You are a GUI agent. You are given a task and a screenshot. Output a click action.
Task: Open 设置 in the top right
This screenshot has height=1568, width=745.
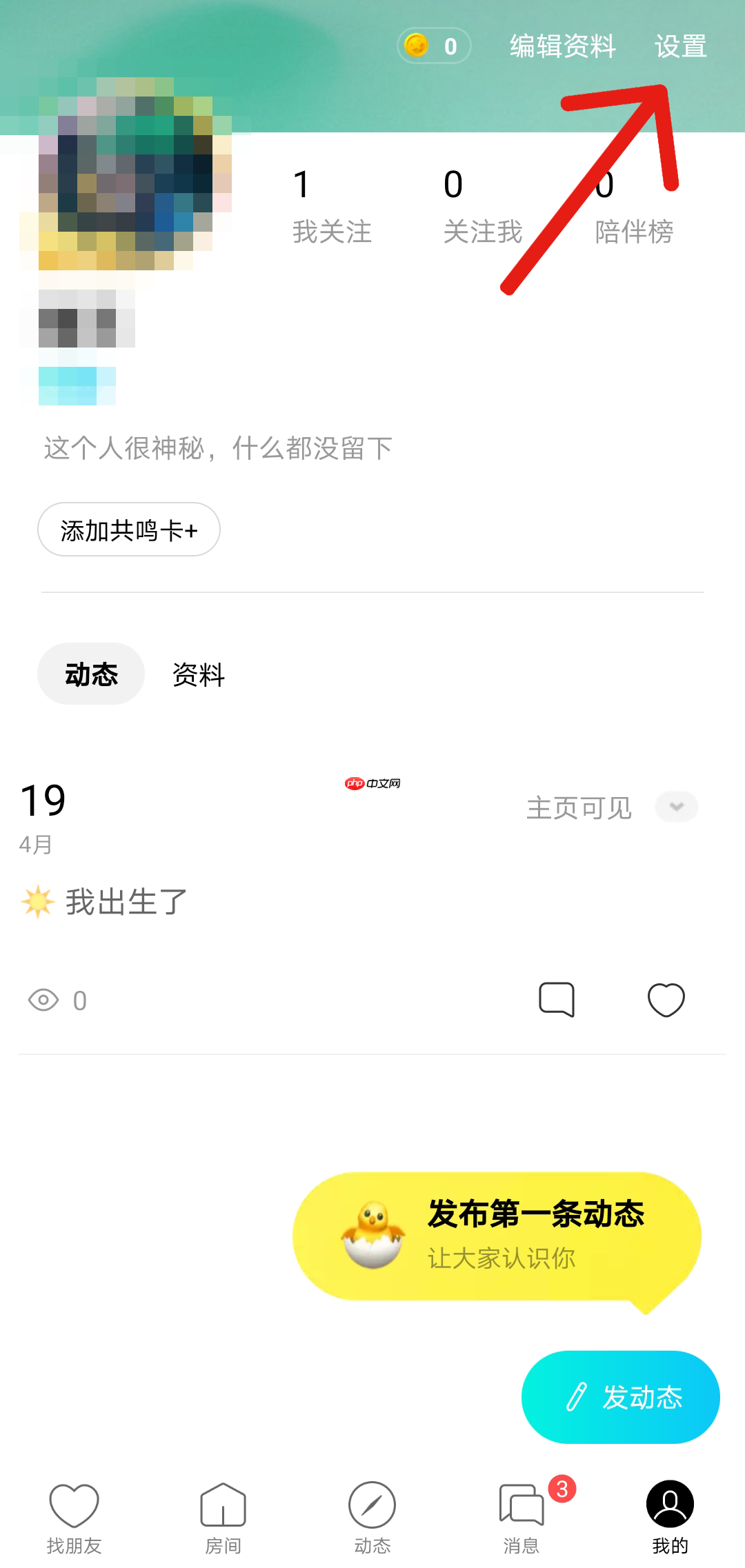coord(681,46)
